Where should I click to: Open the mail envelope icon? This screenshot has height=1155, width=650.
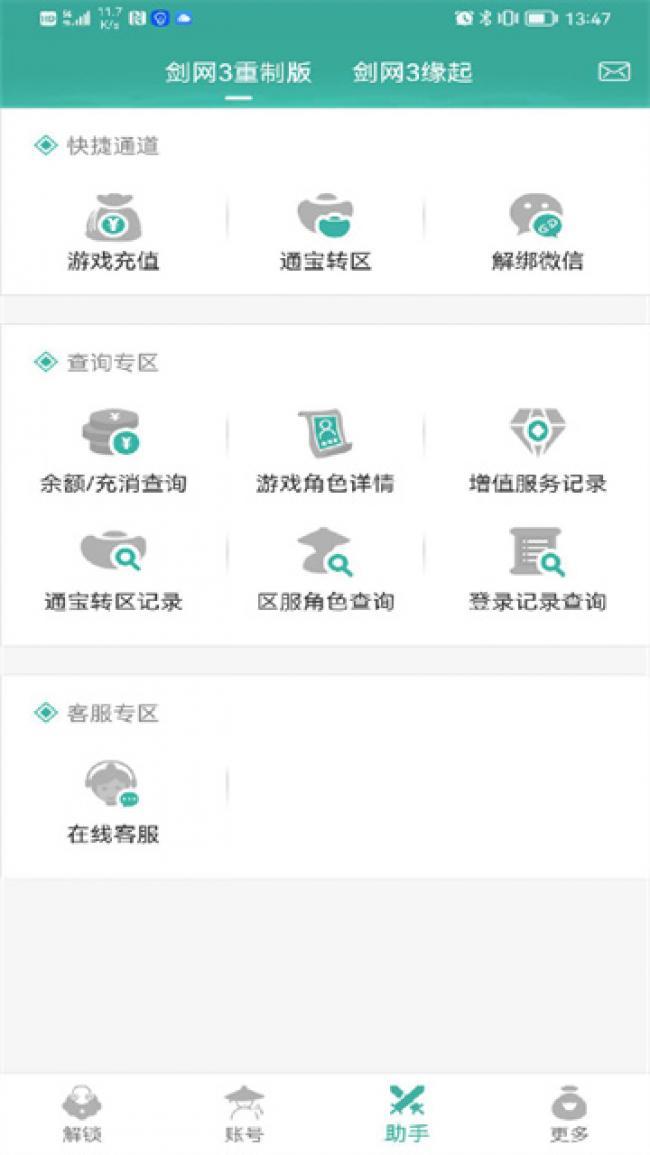[613, 72]
